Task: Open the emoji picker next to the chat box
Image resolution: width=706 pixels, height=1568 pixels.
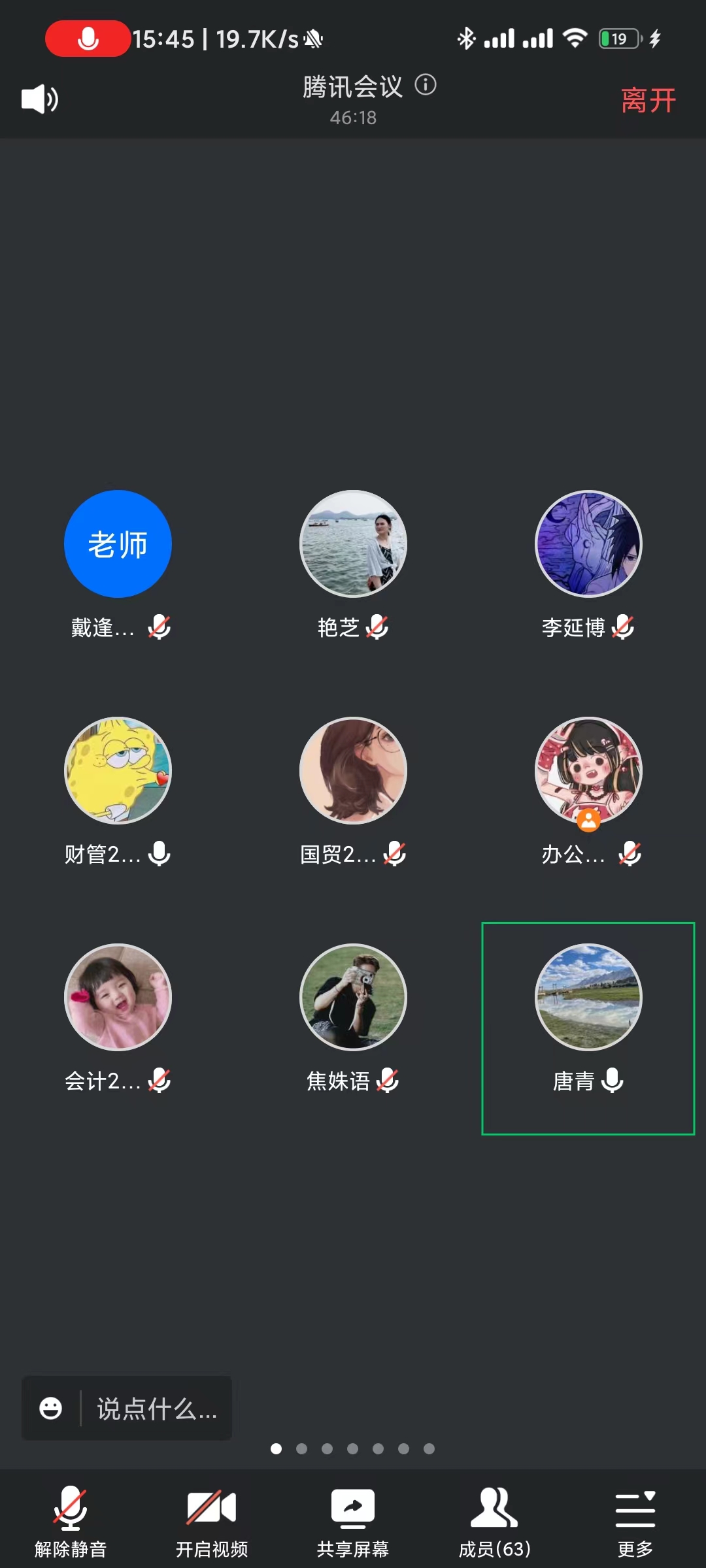Action: point(50,1409)
